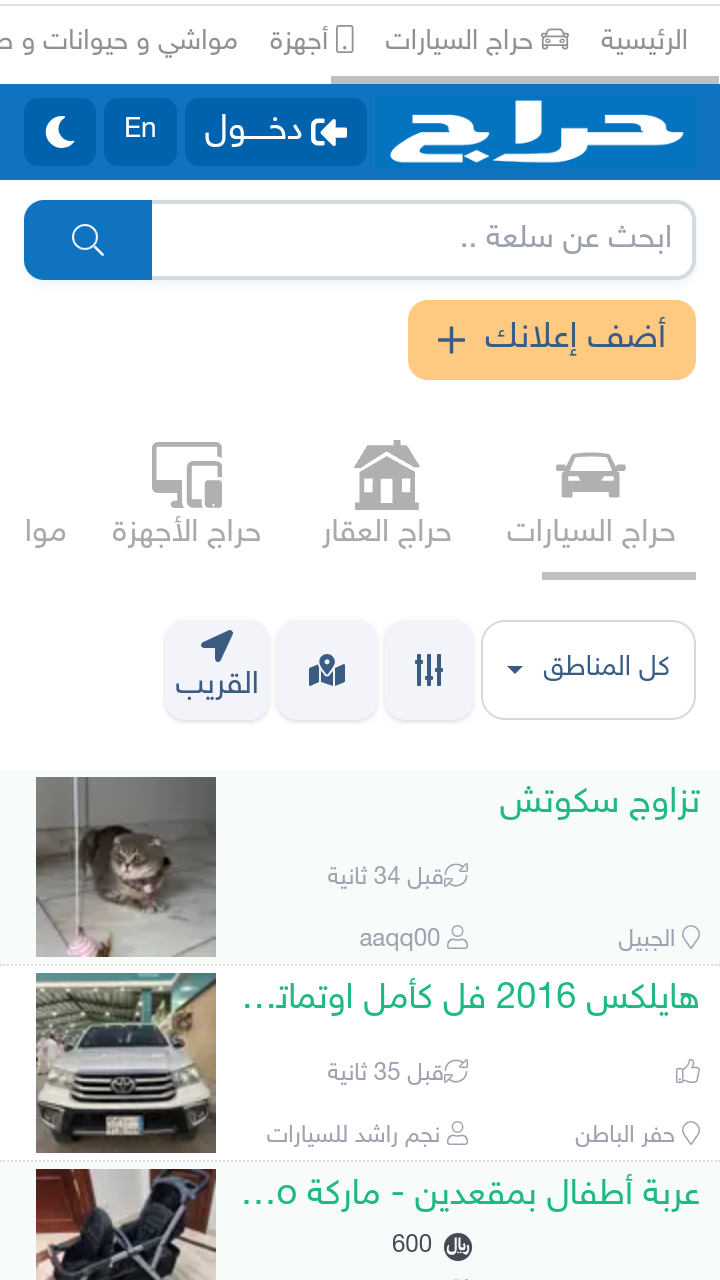Open the تزاوج سكوتش listing
The image size is (720, 1280).
click(x=599, y=803)
